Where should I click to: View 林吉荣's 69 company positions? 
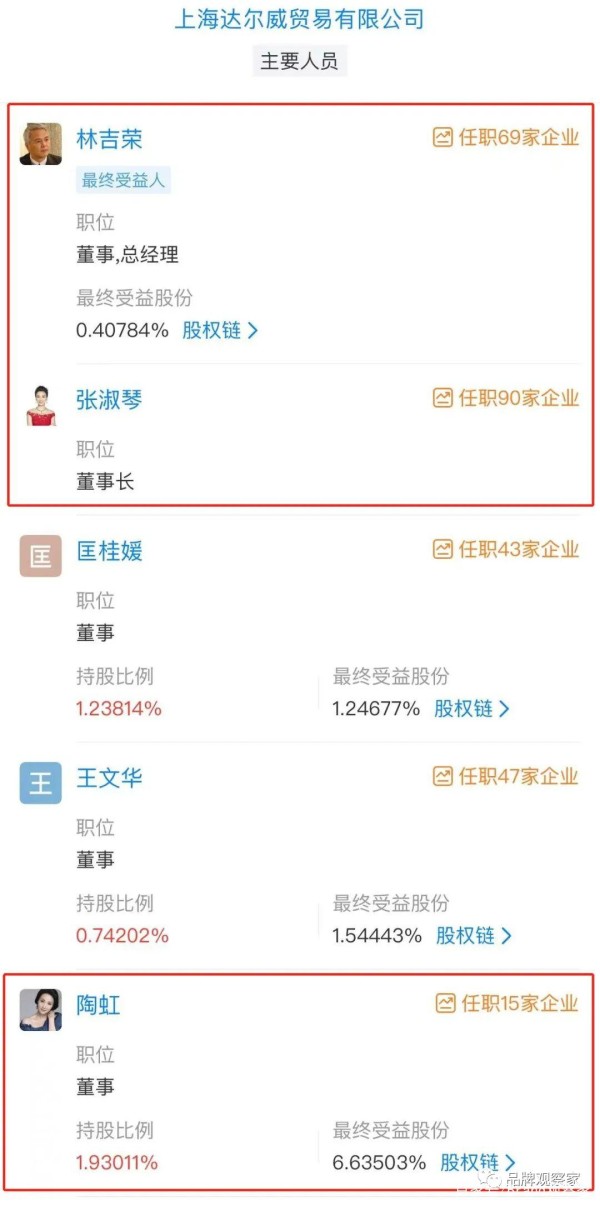point(506,138)
